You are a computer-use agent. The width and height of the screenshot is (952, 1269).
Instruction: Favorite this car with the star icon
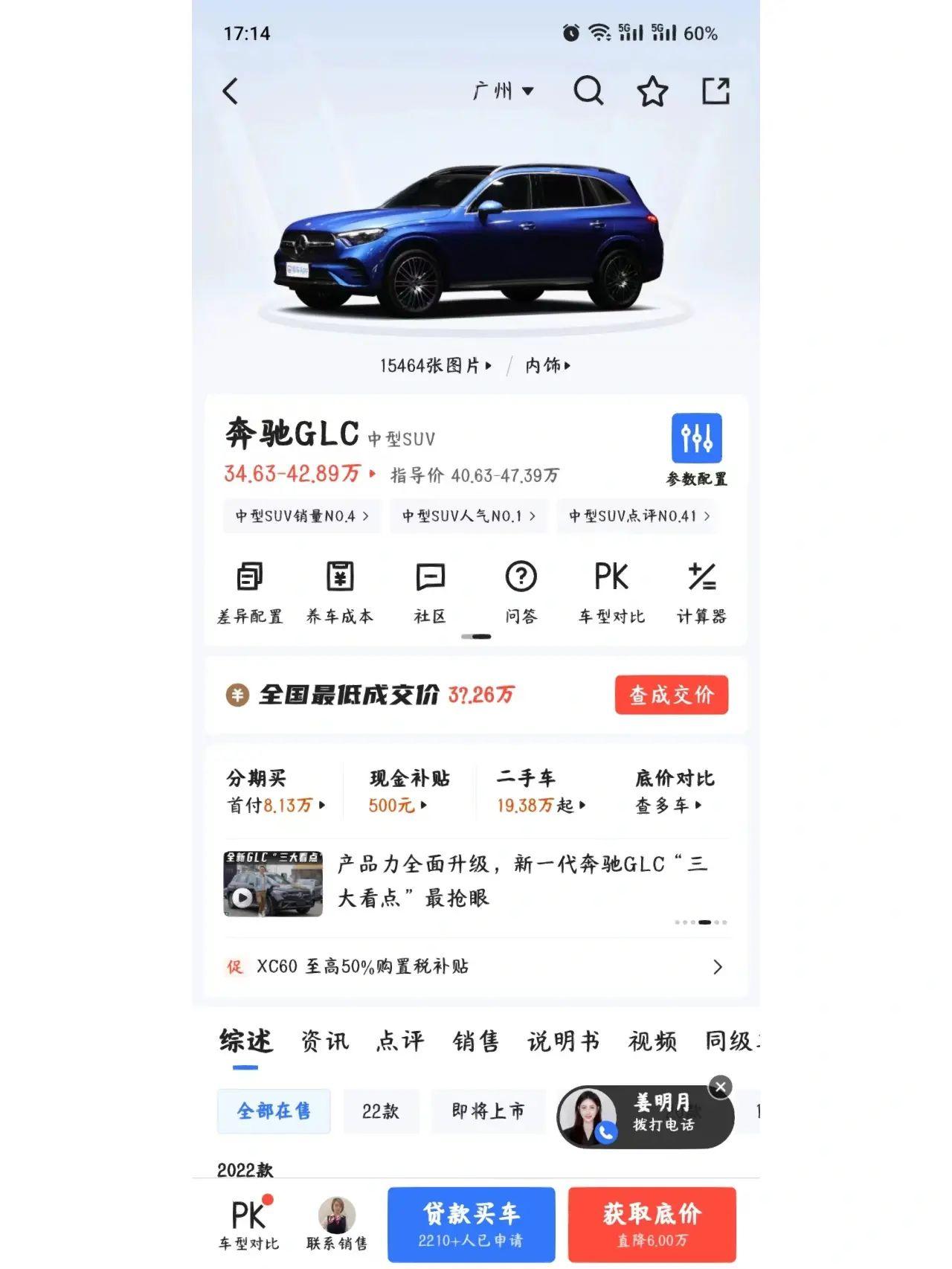652,91
